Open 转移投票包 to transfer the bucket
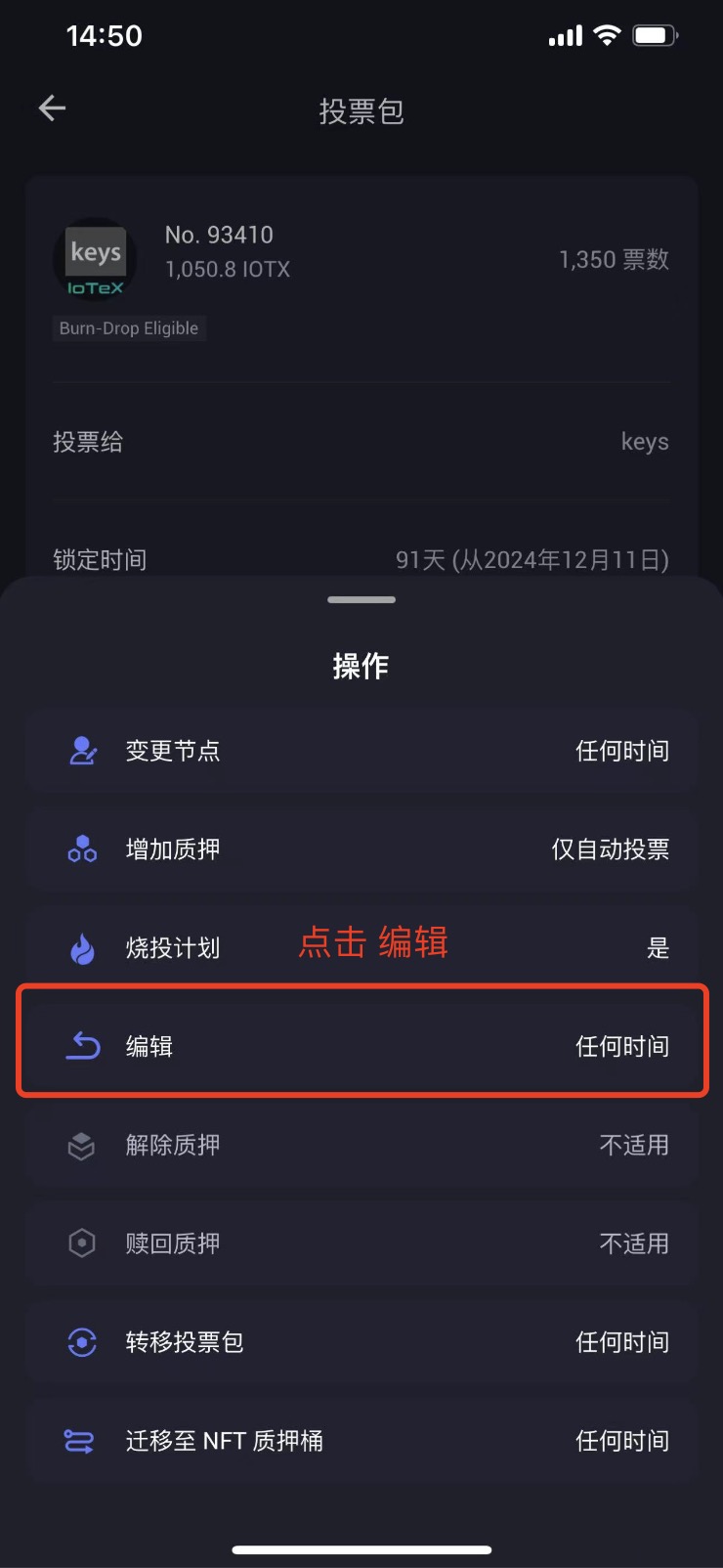 [361, 1342]
